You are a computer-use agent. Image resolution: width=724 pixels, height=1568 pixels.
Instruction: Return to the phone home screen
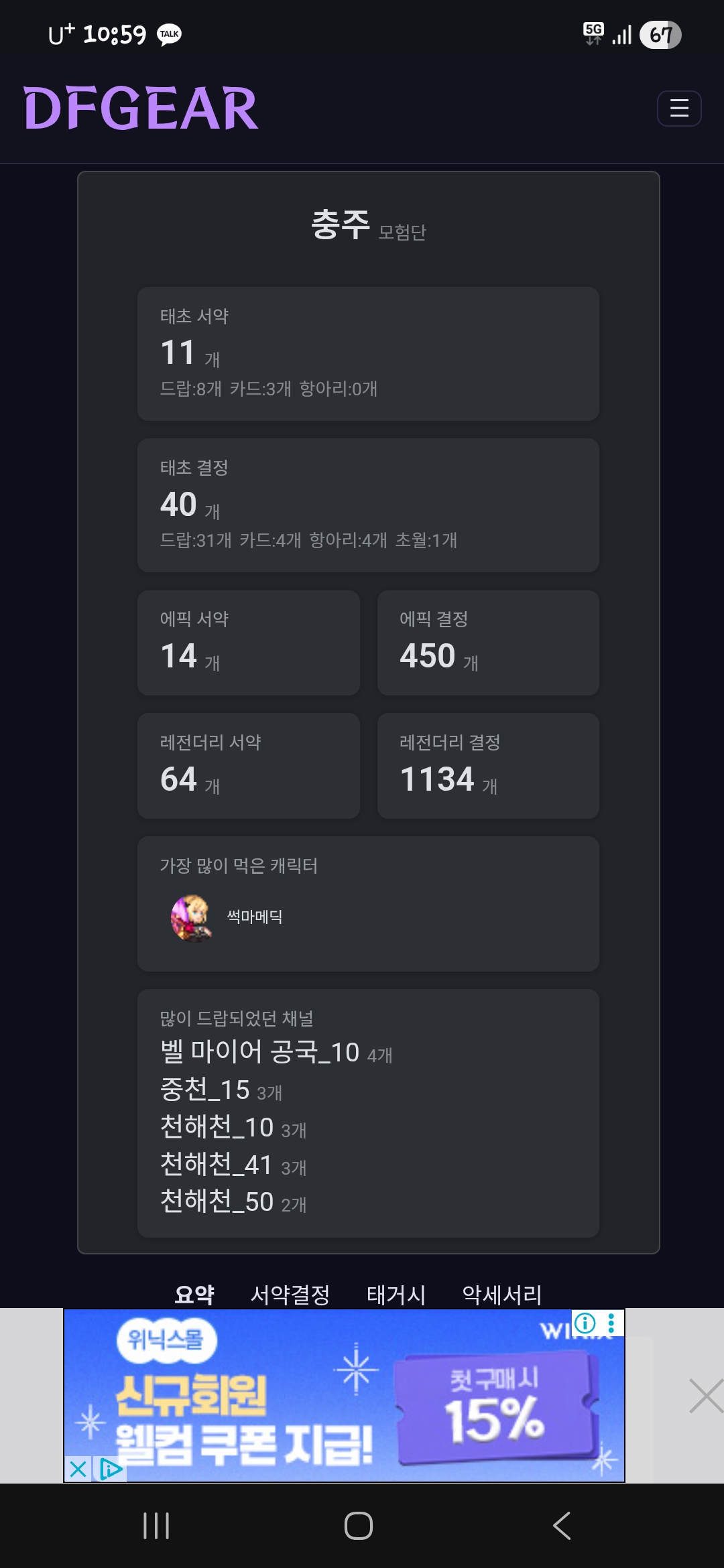[359, 1526]
